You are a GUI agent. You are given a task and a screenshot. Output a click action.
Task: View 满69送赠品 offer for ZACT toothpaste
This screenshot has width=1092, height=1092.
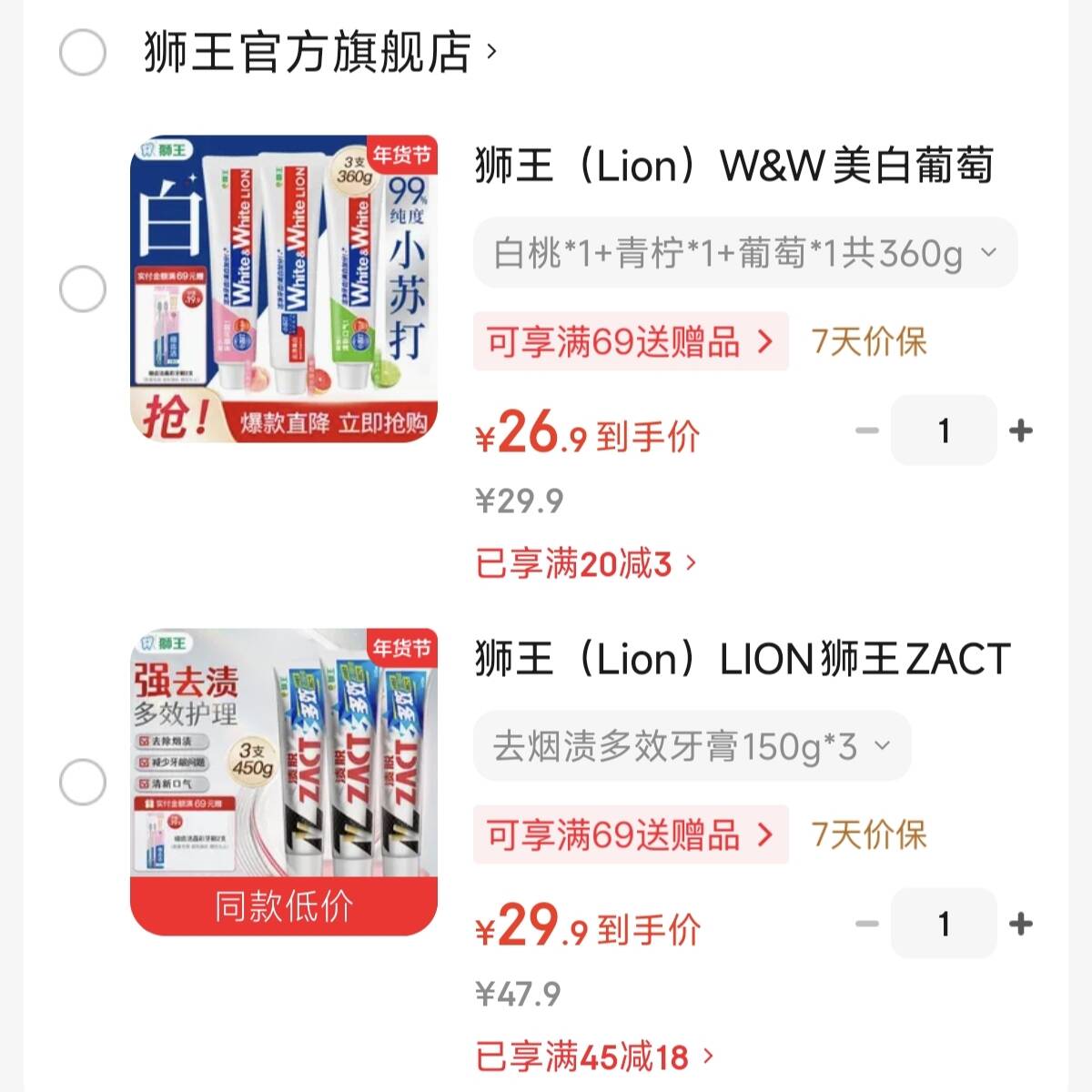(x=630, y=835)
